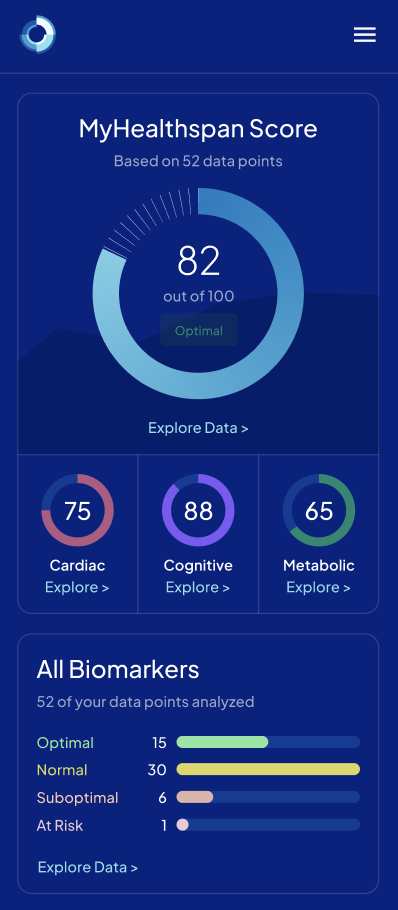398x910 pixels.
Task: Explore the Metabolic score
Action: (319, 587)
